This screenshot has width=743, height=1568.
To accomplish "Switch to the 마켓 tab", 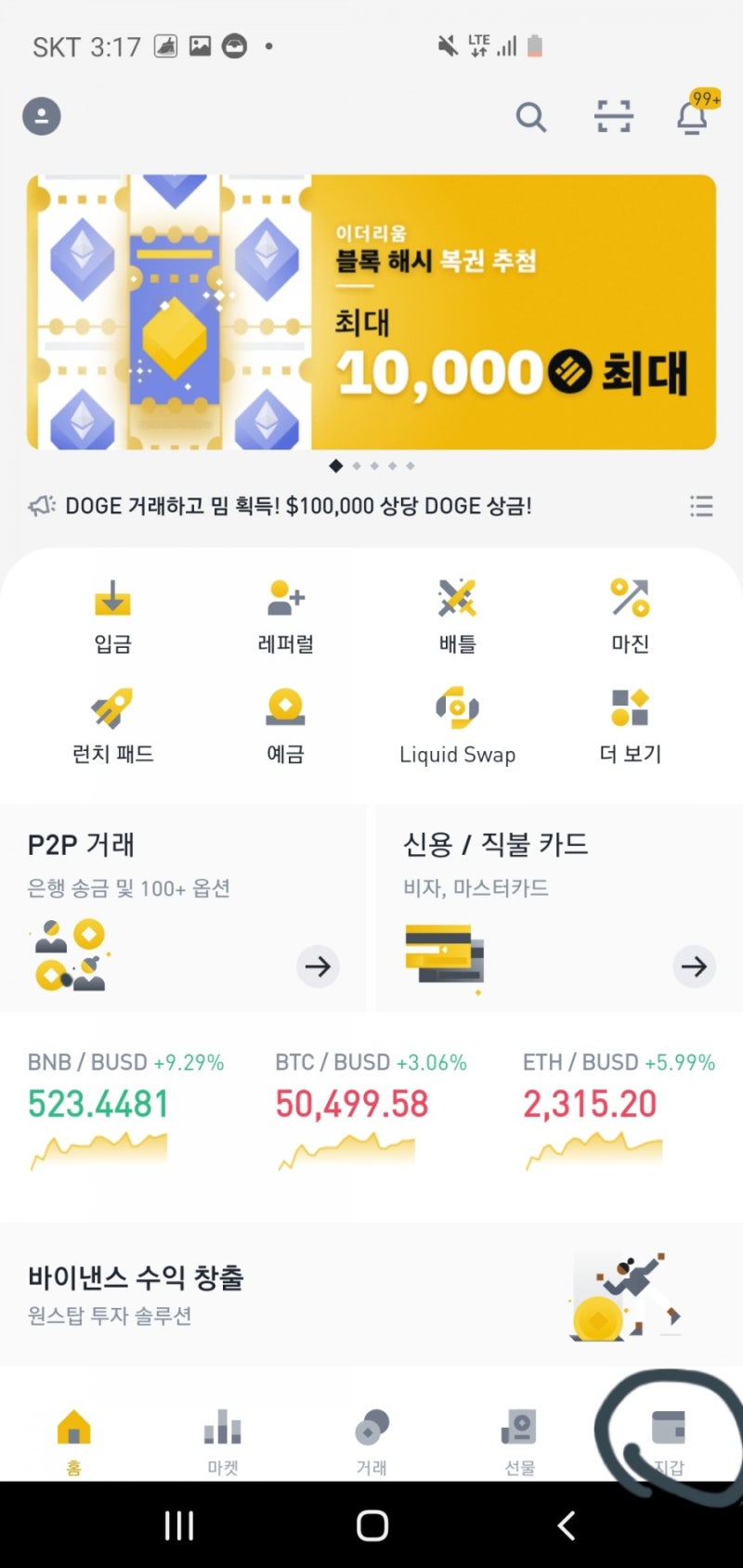I will [223, 1441].
